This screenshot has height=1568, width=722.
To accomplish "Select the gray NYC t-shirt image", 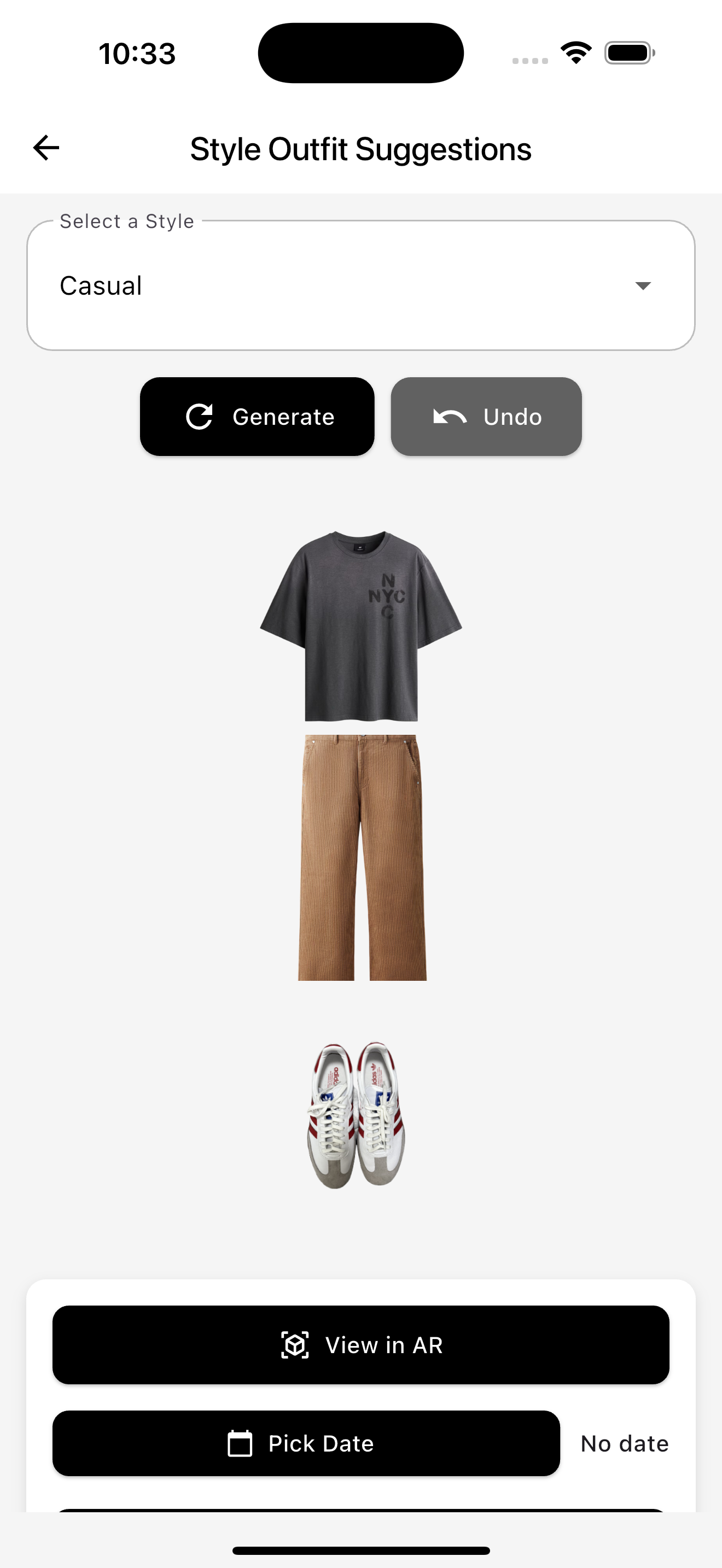I will (361, 627).
